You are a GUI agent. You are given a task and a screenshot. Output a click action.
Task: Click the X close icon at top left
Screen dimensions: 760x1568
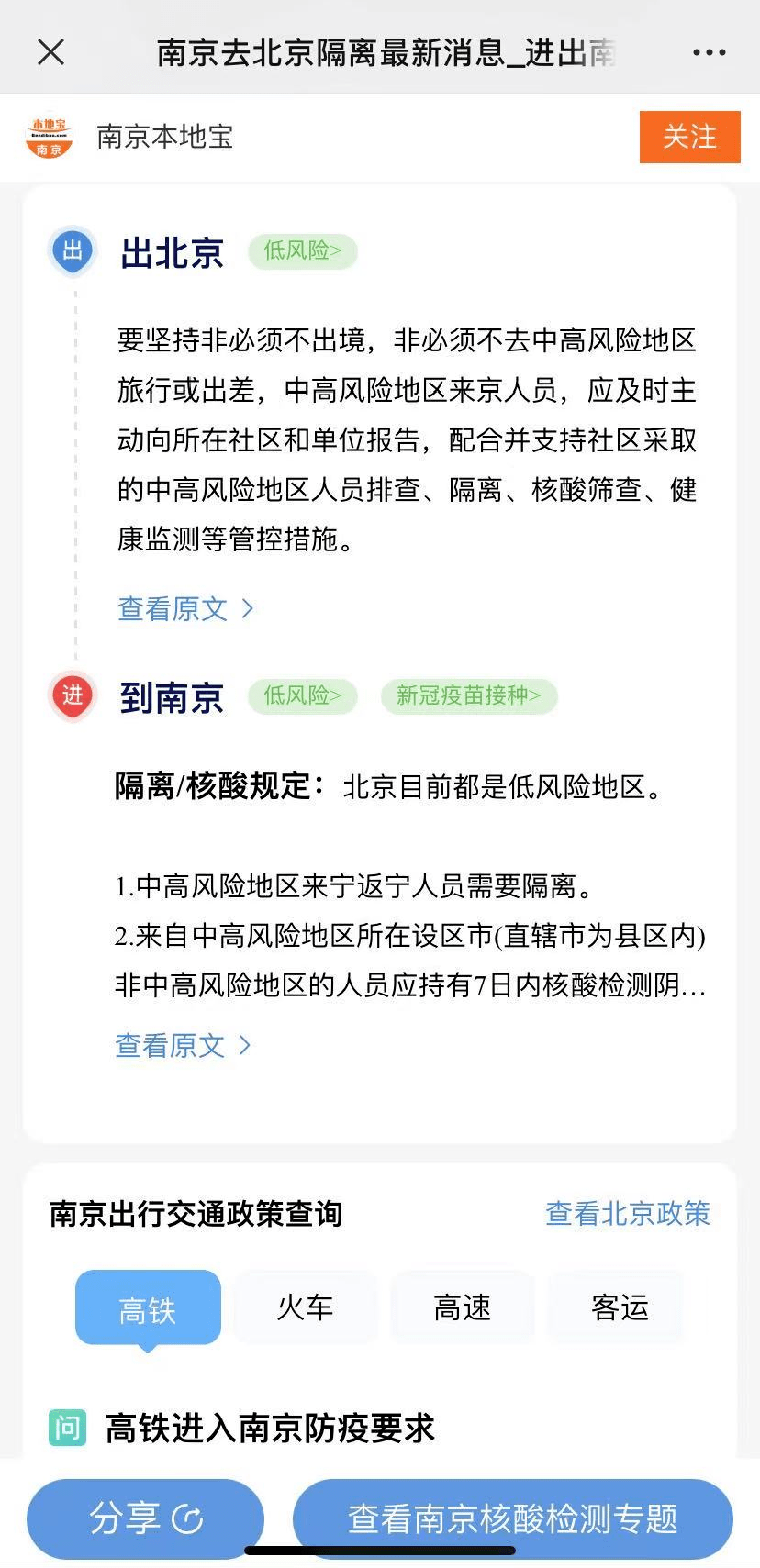click(x=50, y=52)
